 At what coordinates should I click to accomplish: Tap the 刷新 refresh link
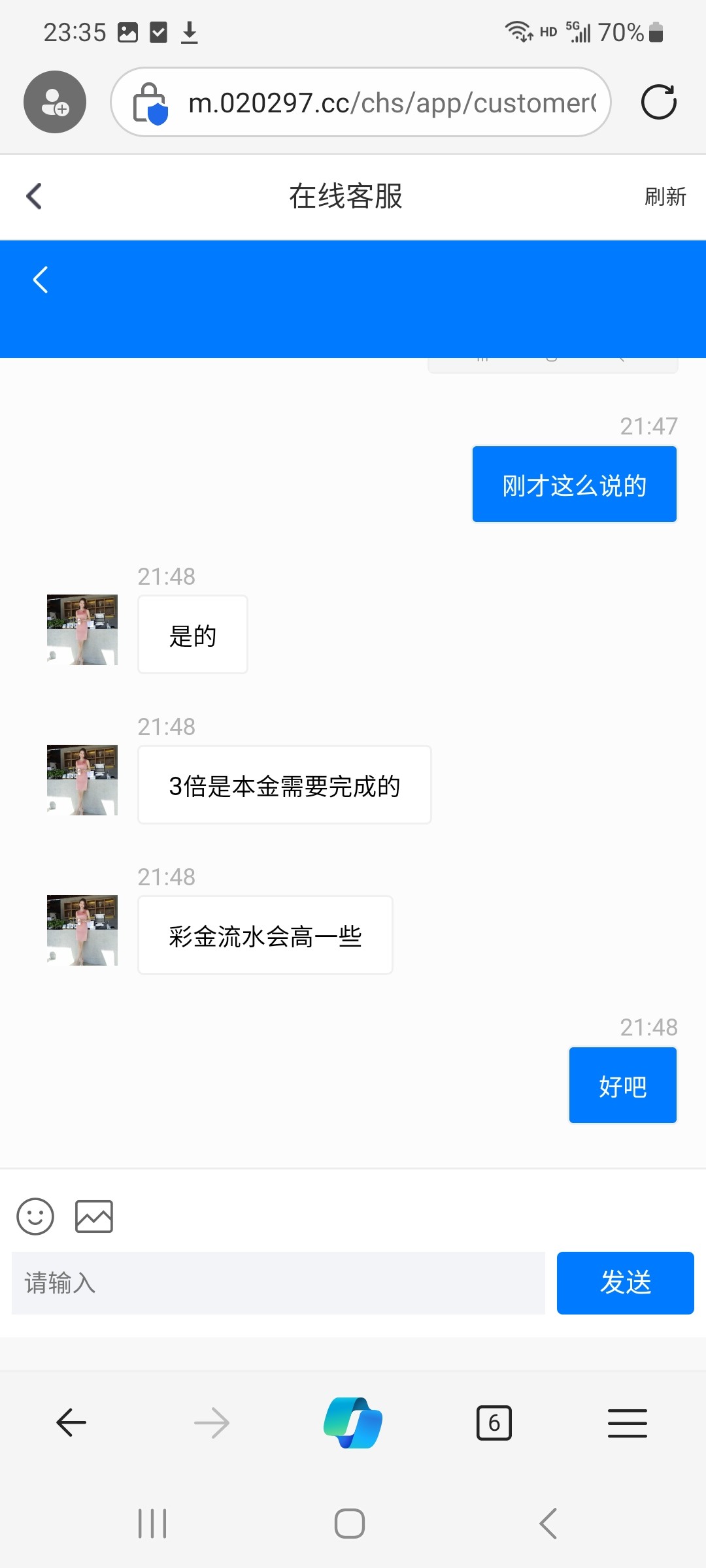(665, 197)
